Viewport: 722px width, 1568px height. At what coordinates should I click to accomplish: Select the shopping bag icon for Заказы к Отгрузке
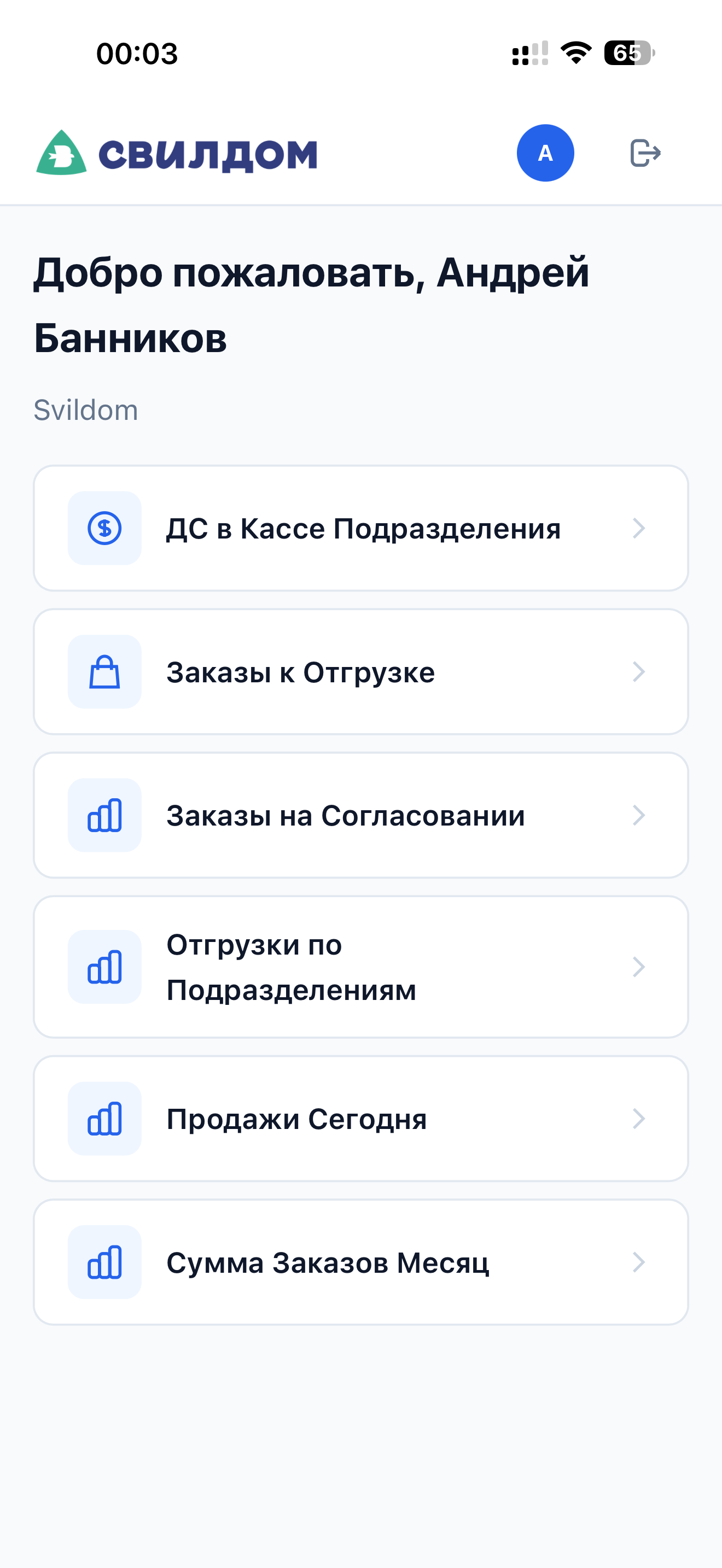pyautogui.click(x=104, y=672)
